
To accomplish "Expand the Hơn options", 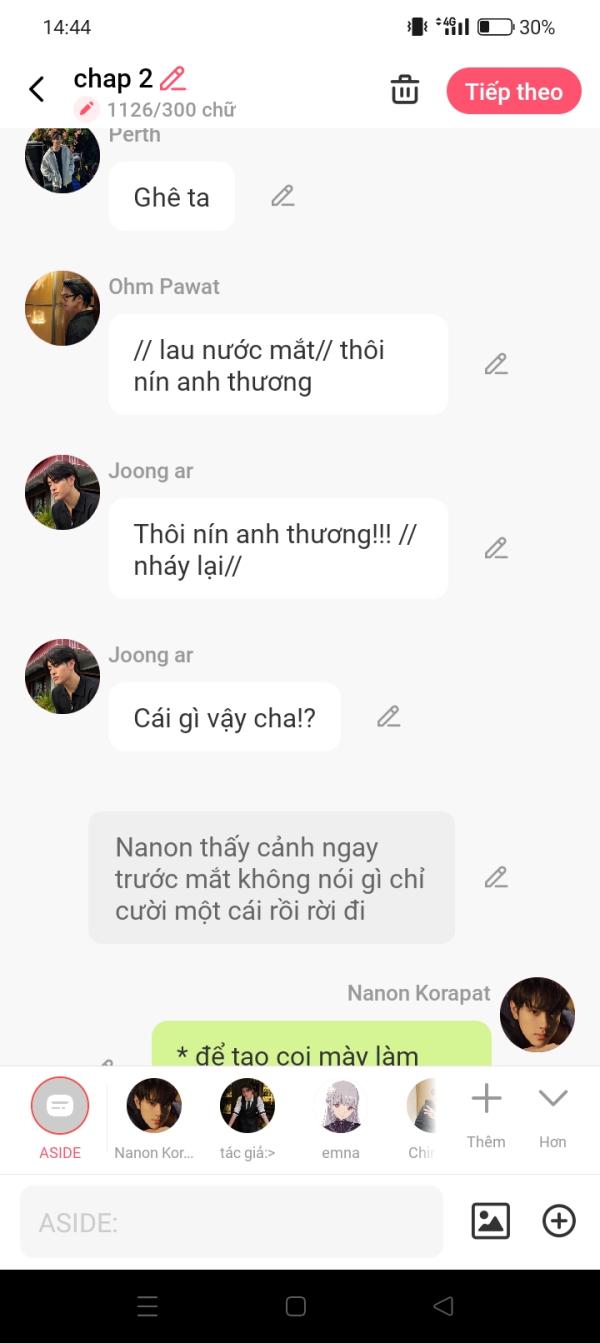I will 553,1116.
